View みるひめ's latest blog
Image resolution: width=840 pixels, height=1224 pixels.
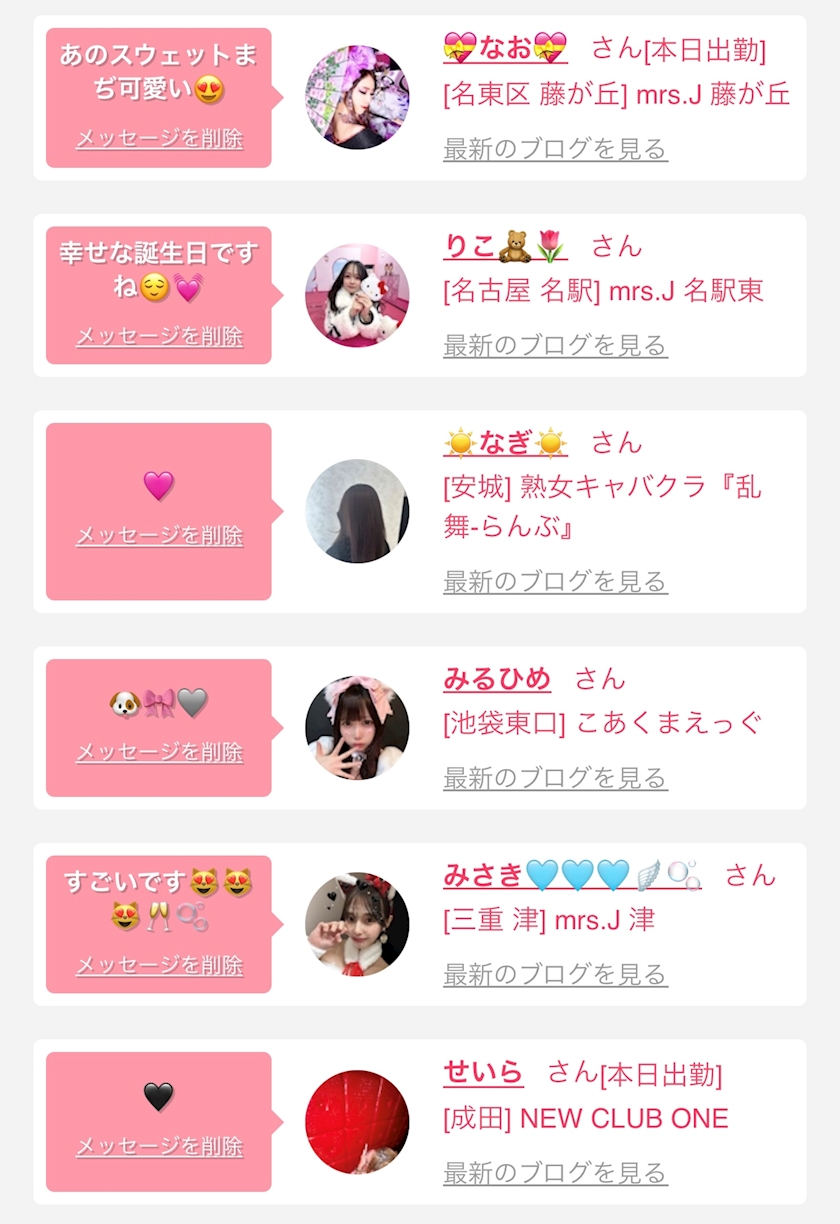tap(555, 777)
